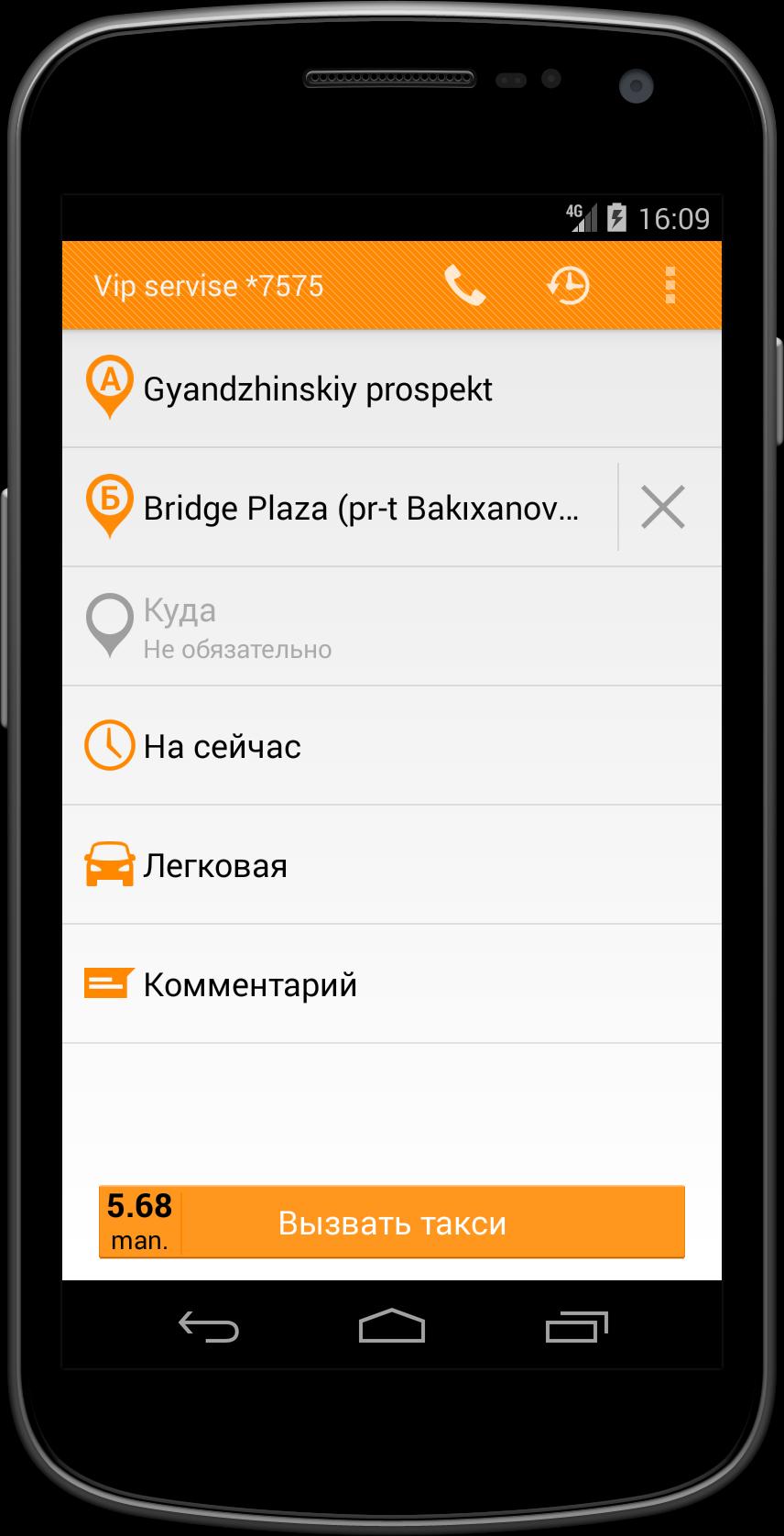Go back using the system back button
This screenshot has width=784, height=1536.
tap(209, 1326)
